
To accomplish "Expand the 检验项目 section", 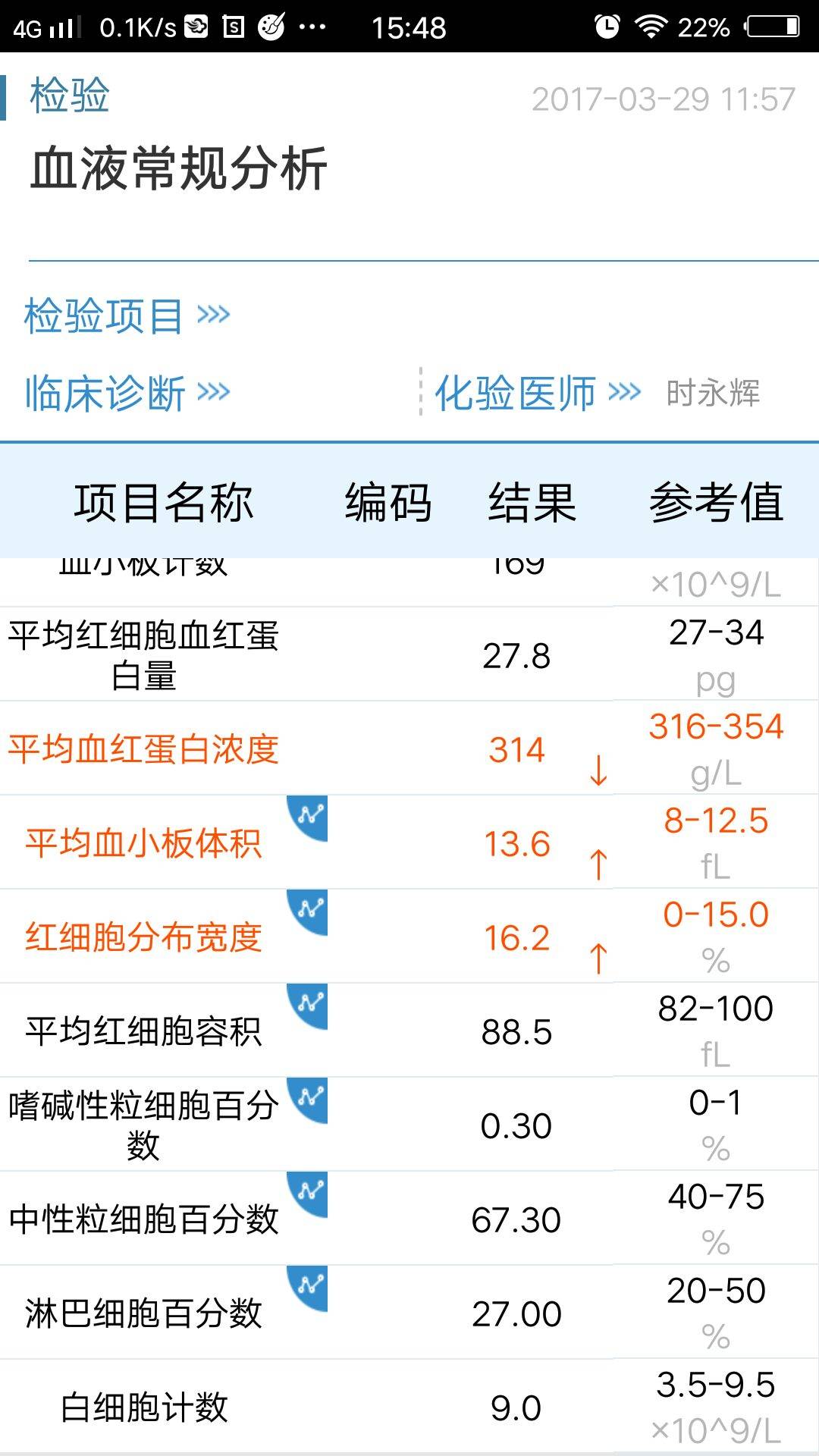I will 126,315.
